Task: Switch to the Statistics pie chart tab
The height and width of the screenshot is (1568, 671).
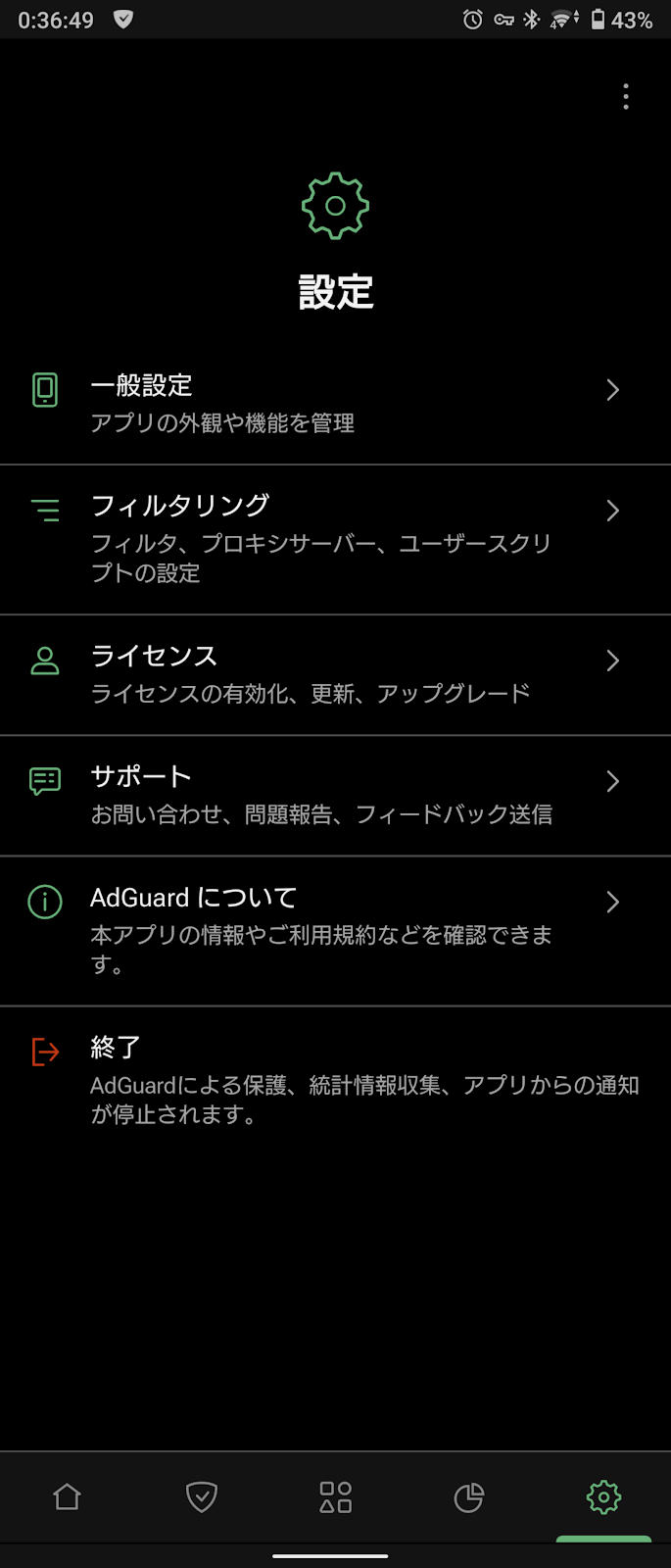Action: pos(469,1496)
